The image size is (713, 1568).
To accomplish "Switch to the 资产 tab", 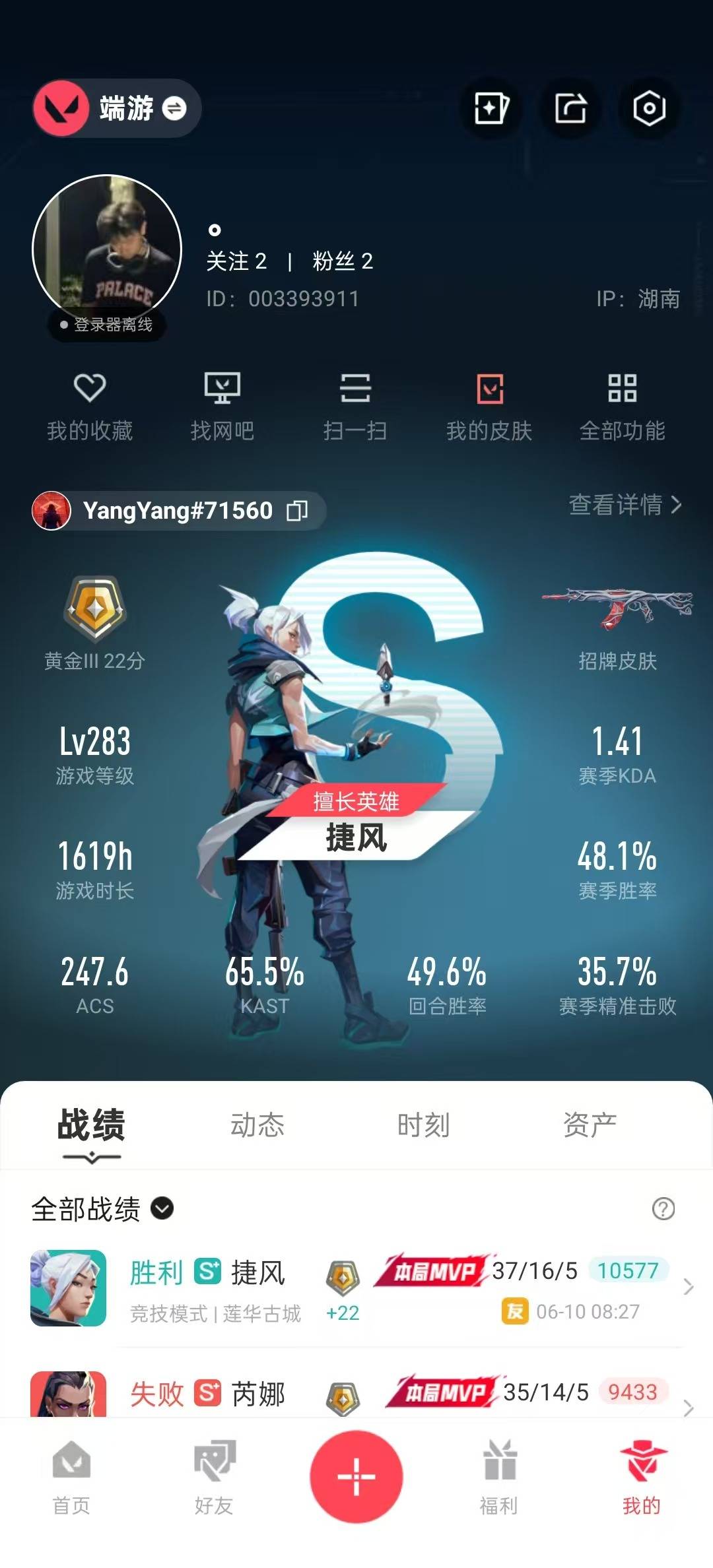I will coord(590,1125).
